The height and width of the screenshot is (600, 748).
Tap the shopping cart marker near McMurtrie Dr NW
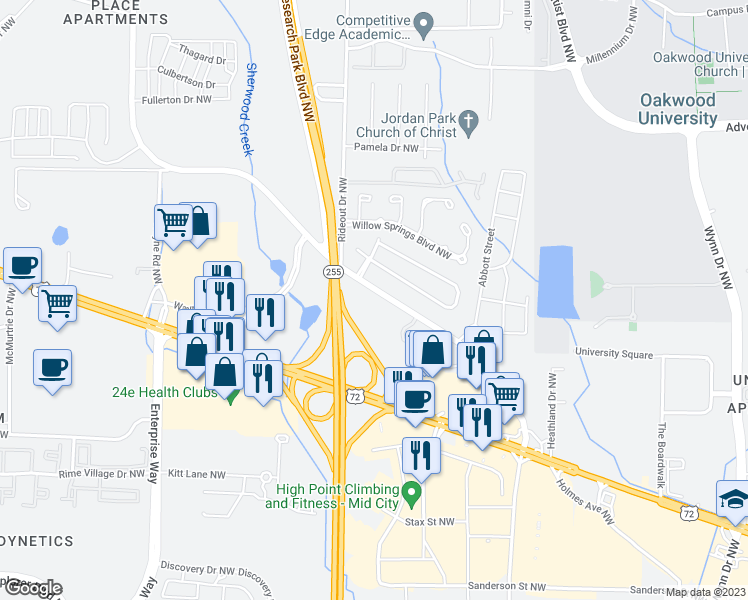(x=58, y=308)
